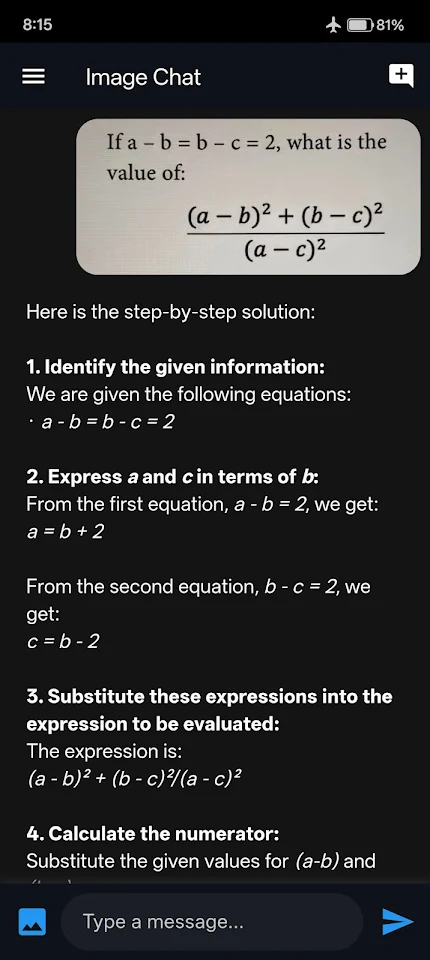Attach an image using gallery icon
The height and width of the screenshot is (960, 430).
tap(32, 921)
